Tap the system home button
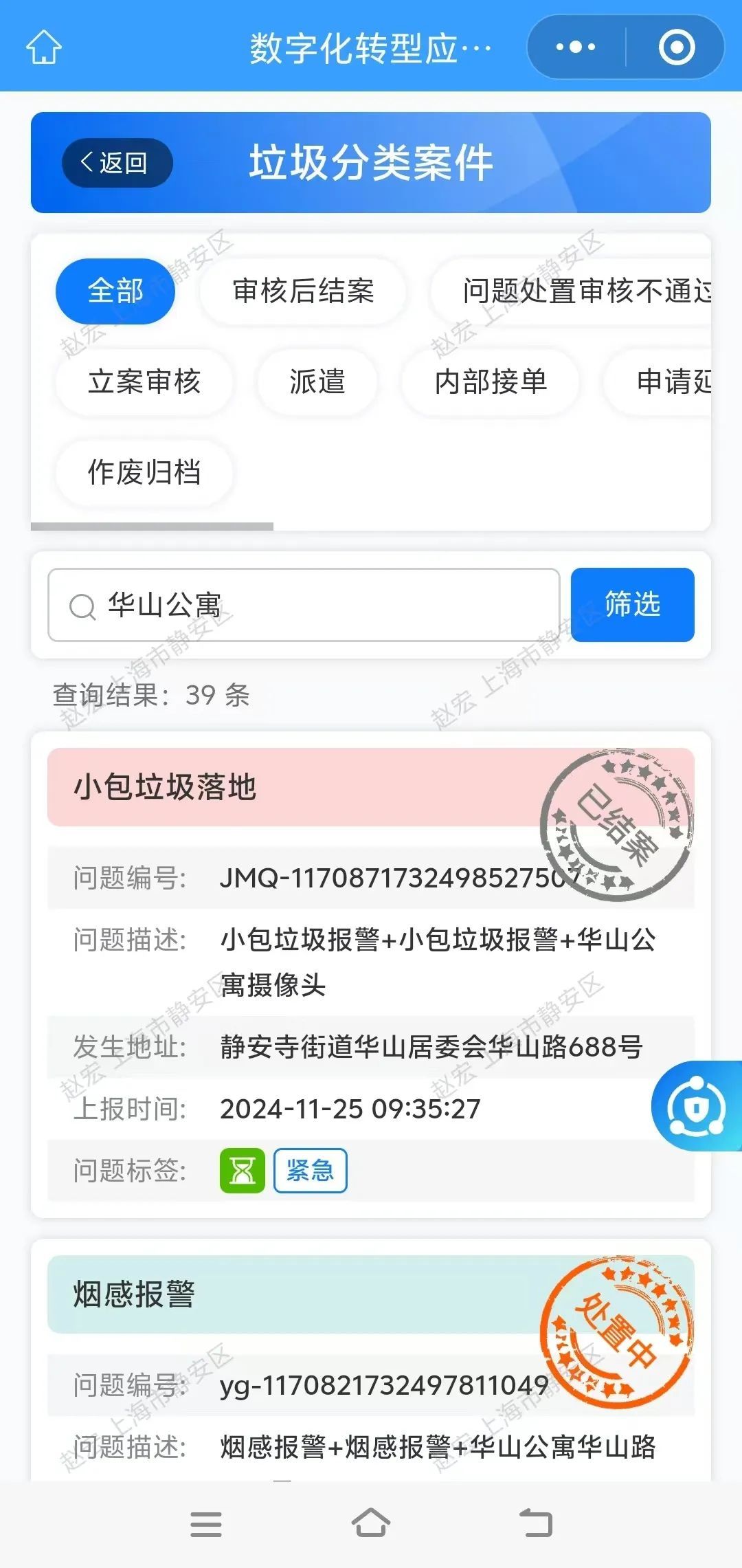742x1568 pixels. tap(371, 1523)
